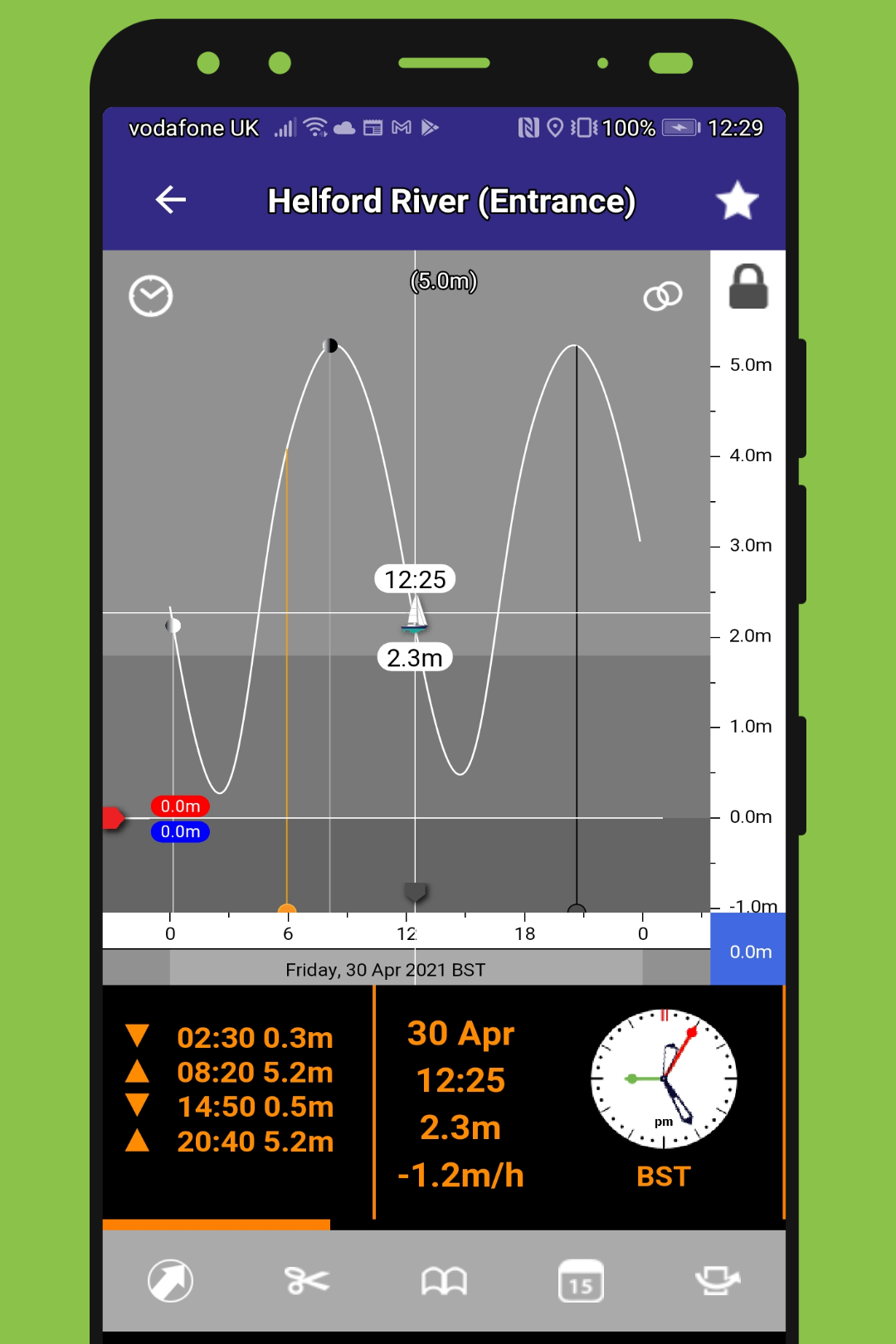Tap the analog clock showing BST
The image size is (896, 1344).
click(x=664, y=1079)
